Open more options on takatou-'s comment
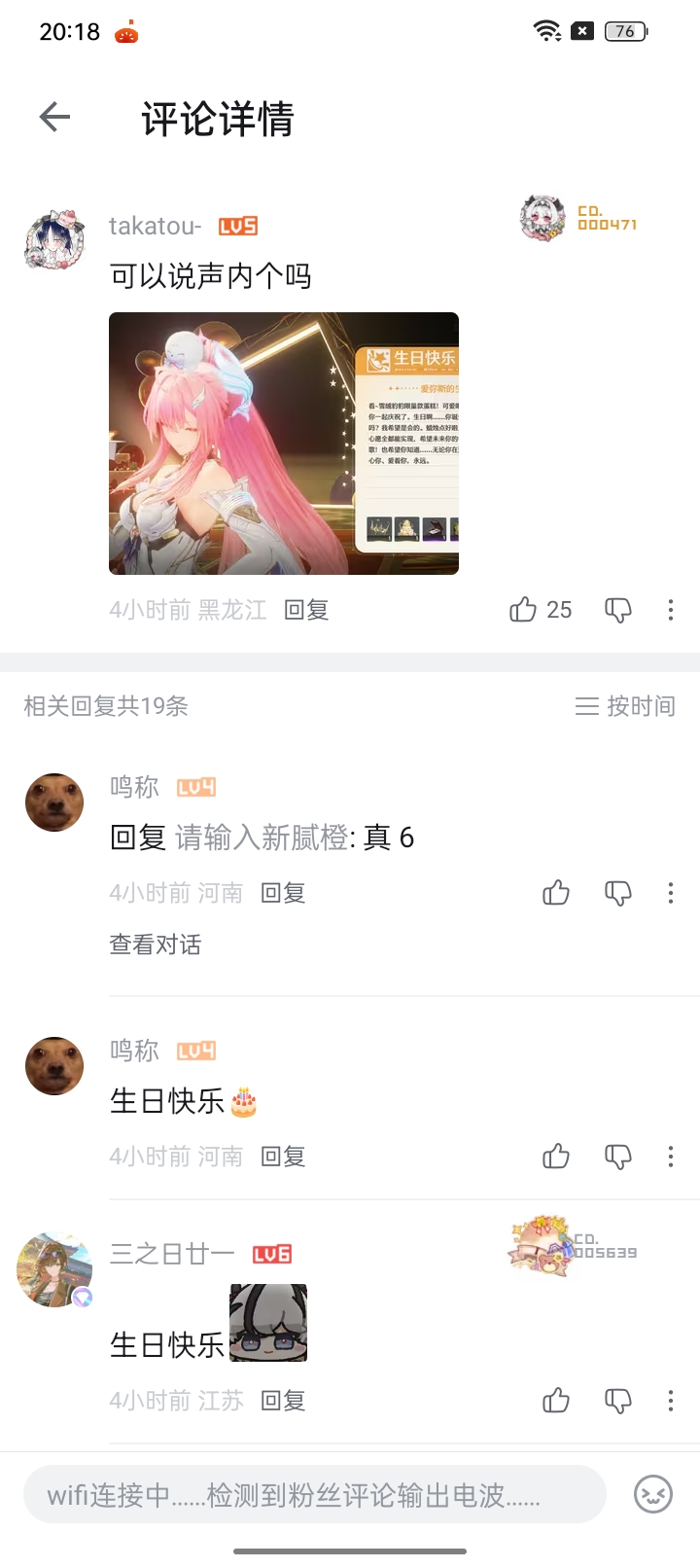This screenshot has height=1568, width=700. click(x=671, y=610)
